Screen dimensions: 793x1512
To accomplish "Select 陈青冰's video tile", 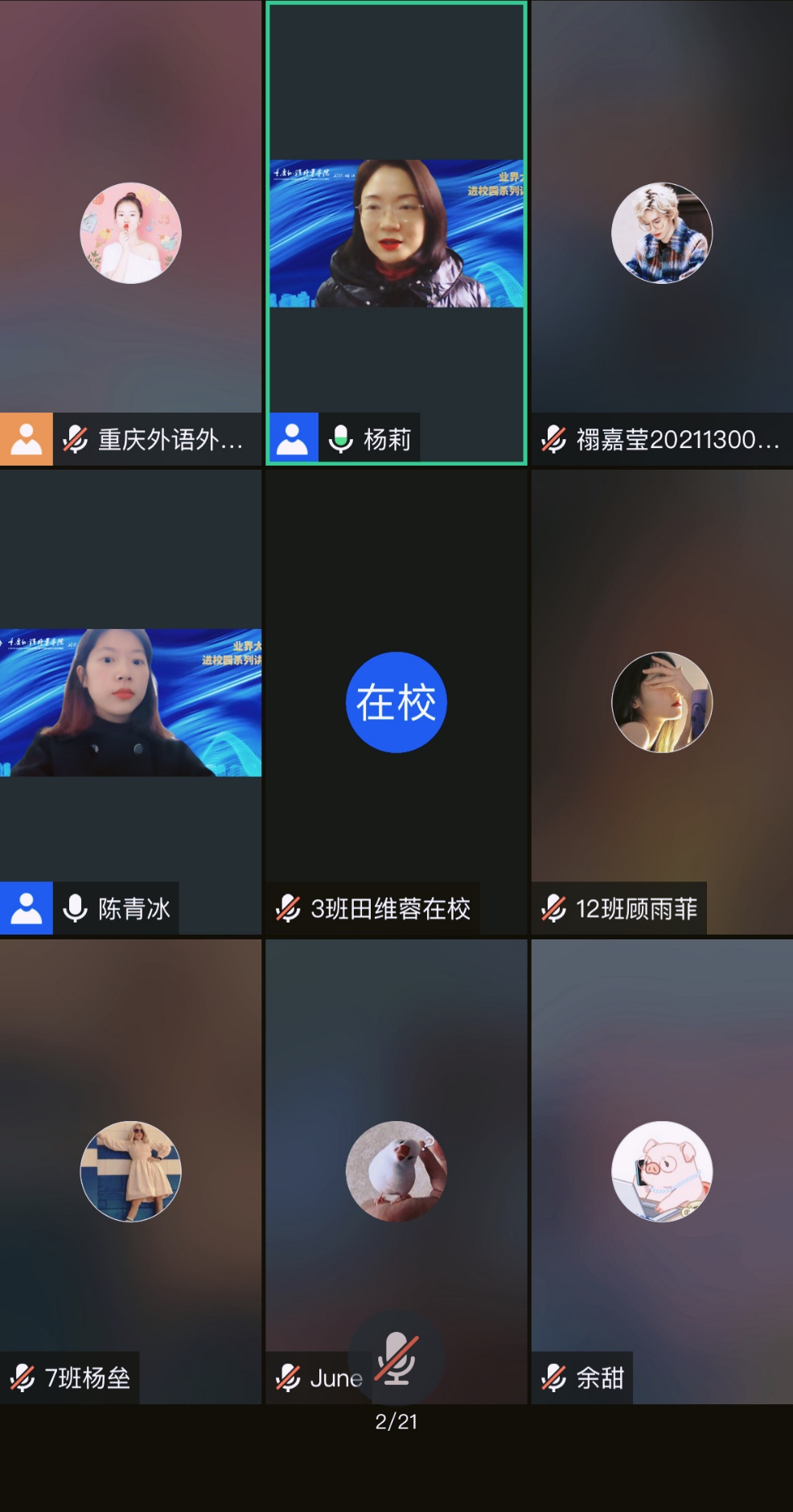I will (x=130, y=702).
